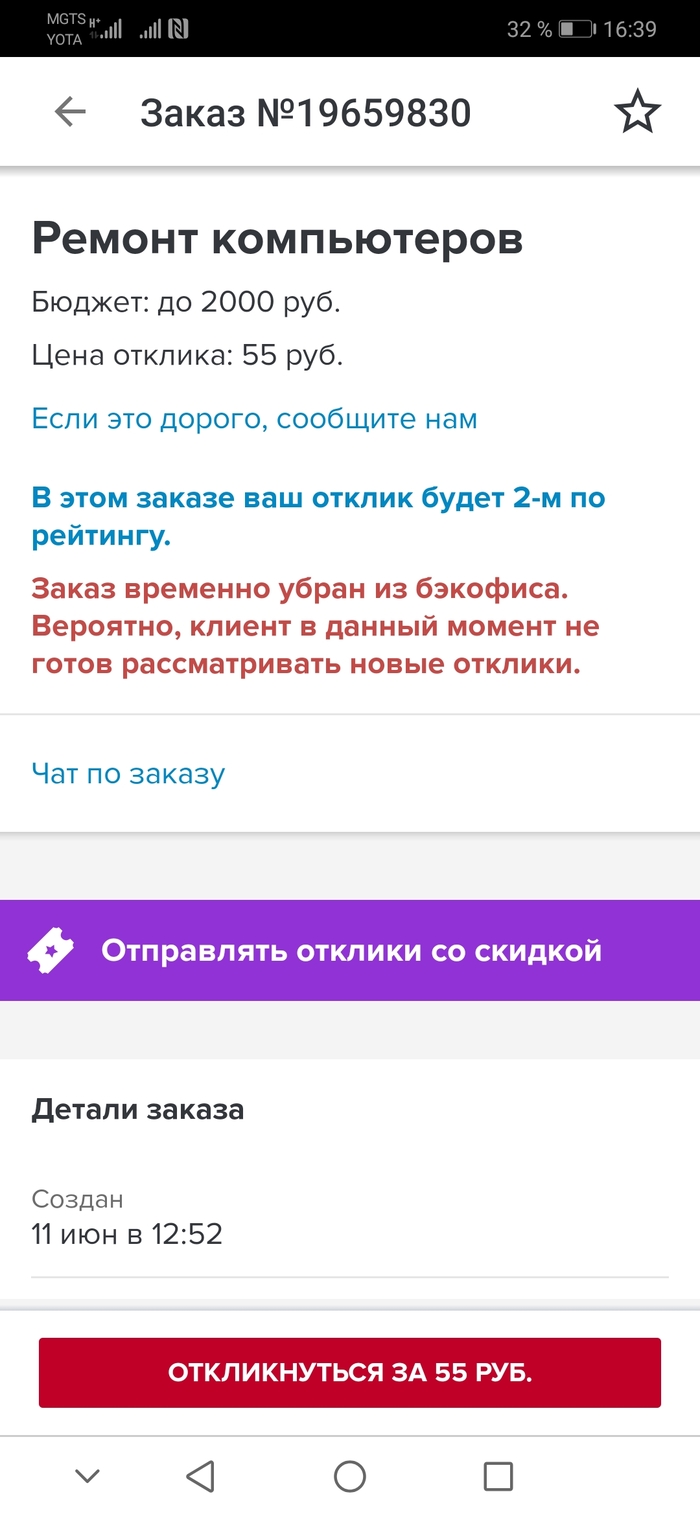Image resolution: width=700 pixels, height=1516 pixels.
Task: Go back from order №19659830
Action: point(70,112)
